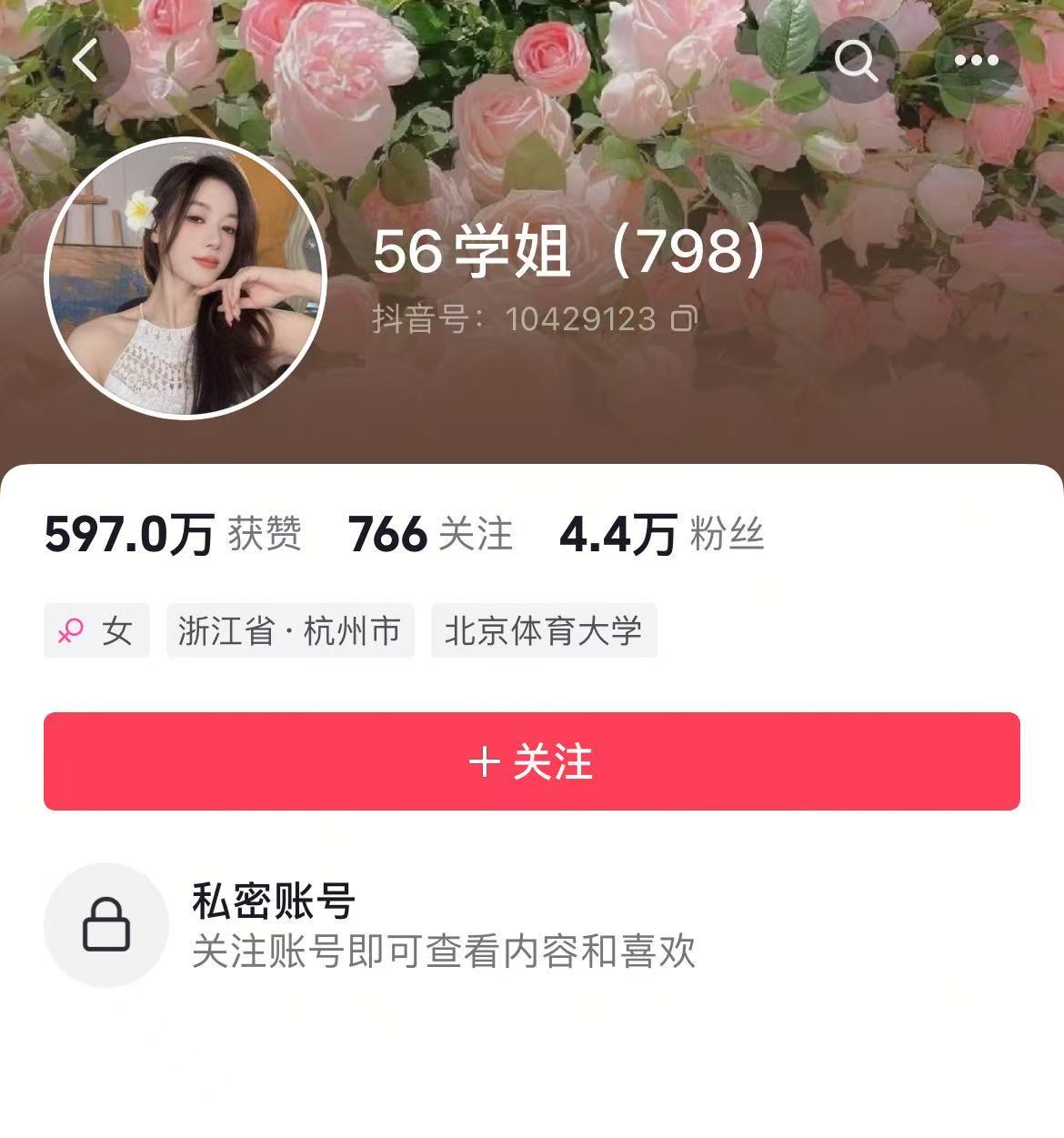This screenshot has width=1064, height=1138.
Task: View the profile avatar photo
Action: tap(186, 277)
